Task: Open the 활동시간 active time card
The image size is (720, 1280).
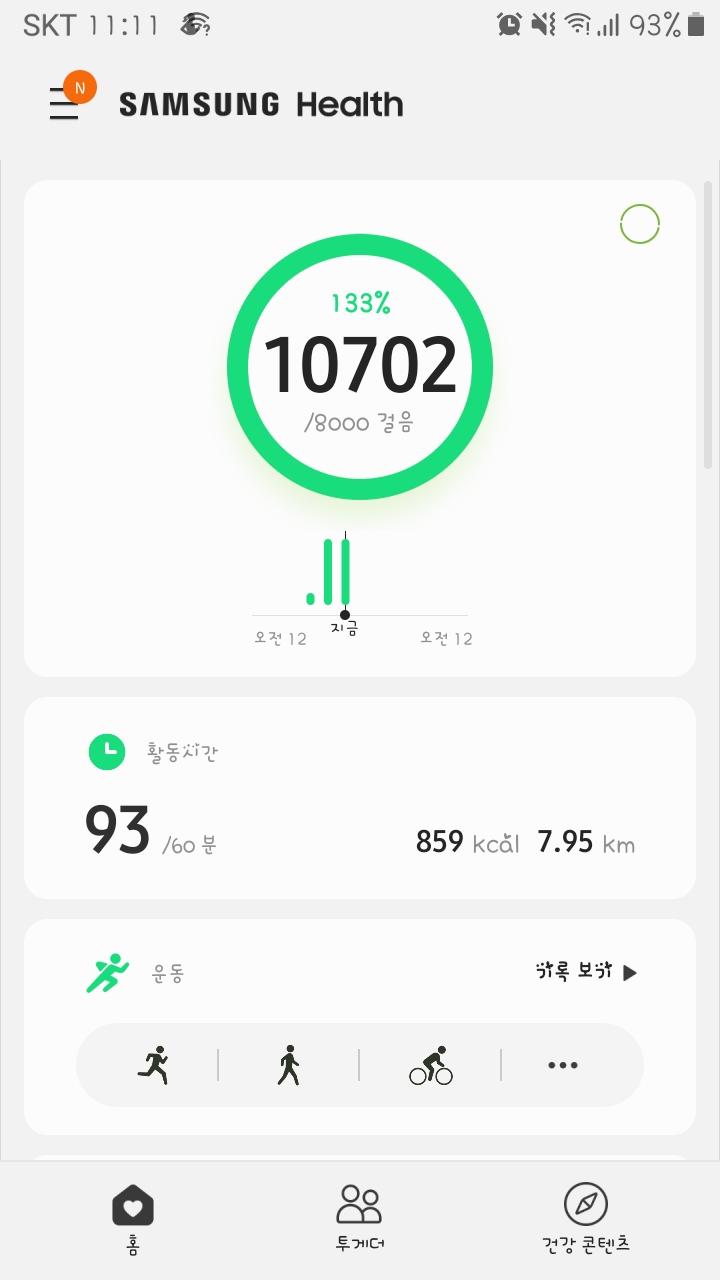Action: (x=360, y=797)
